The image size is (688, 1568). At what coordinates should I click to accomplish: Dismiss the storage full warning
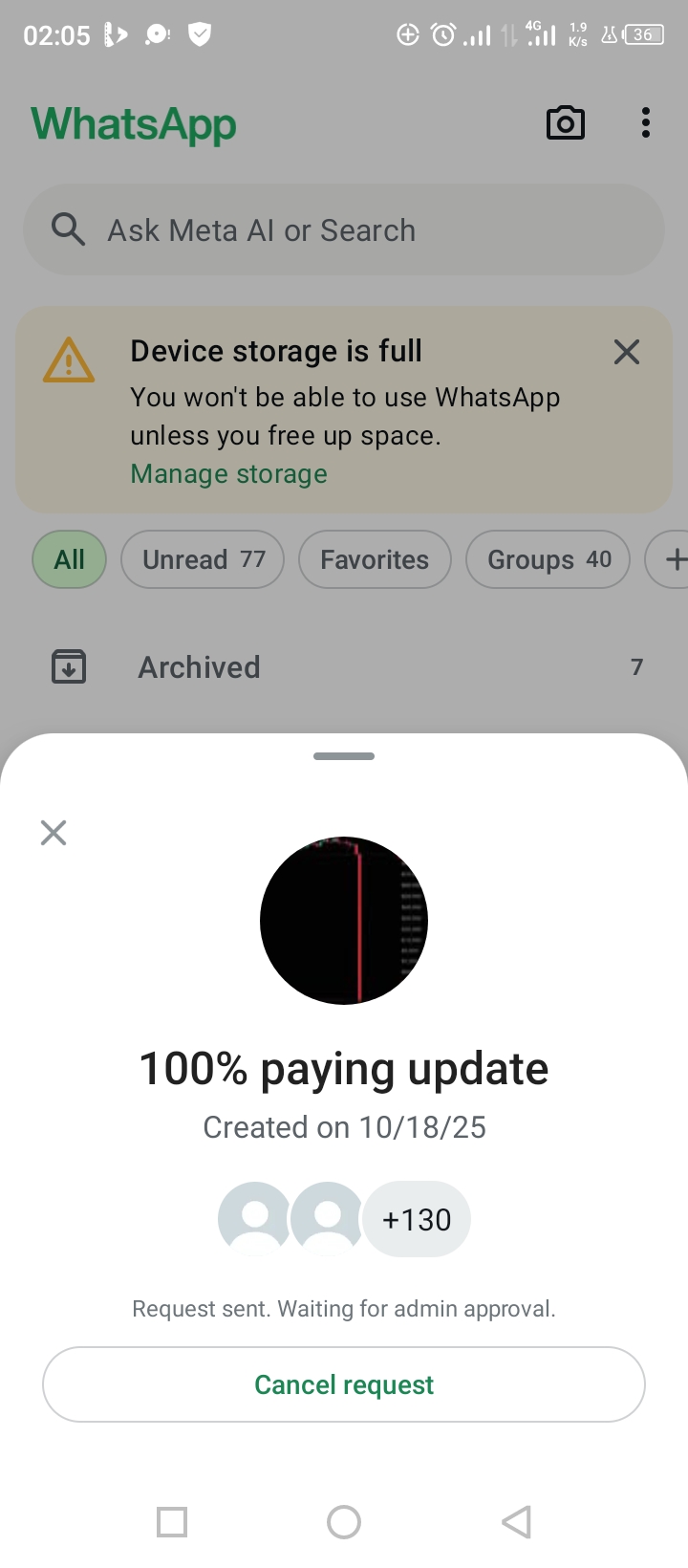click(x=627, y=352)
